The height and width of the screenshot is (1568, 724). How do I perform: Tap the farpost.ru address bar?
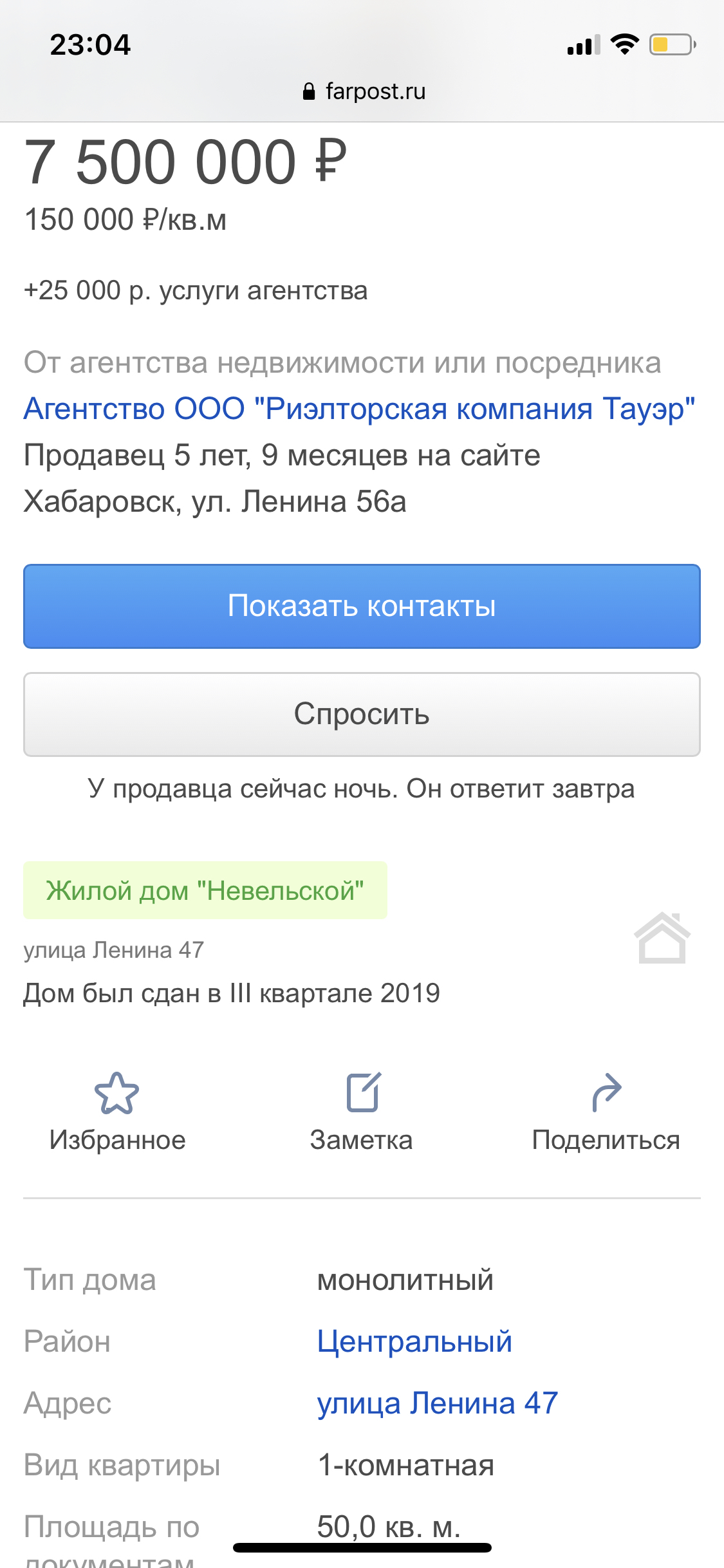coord(364,91)
